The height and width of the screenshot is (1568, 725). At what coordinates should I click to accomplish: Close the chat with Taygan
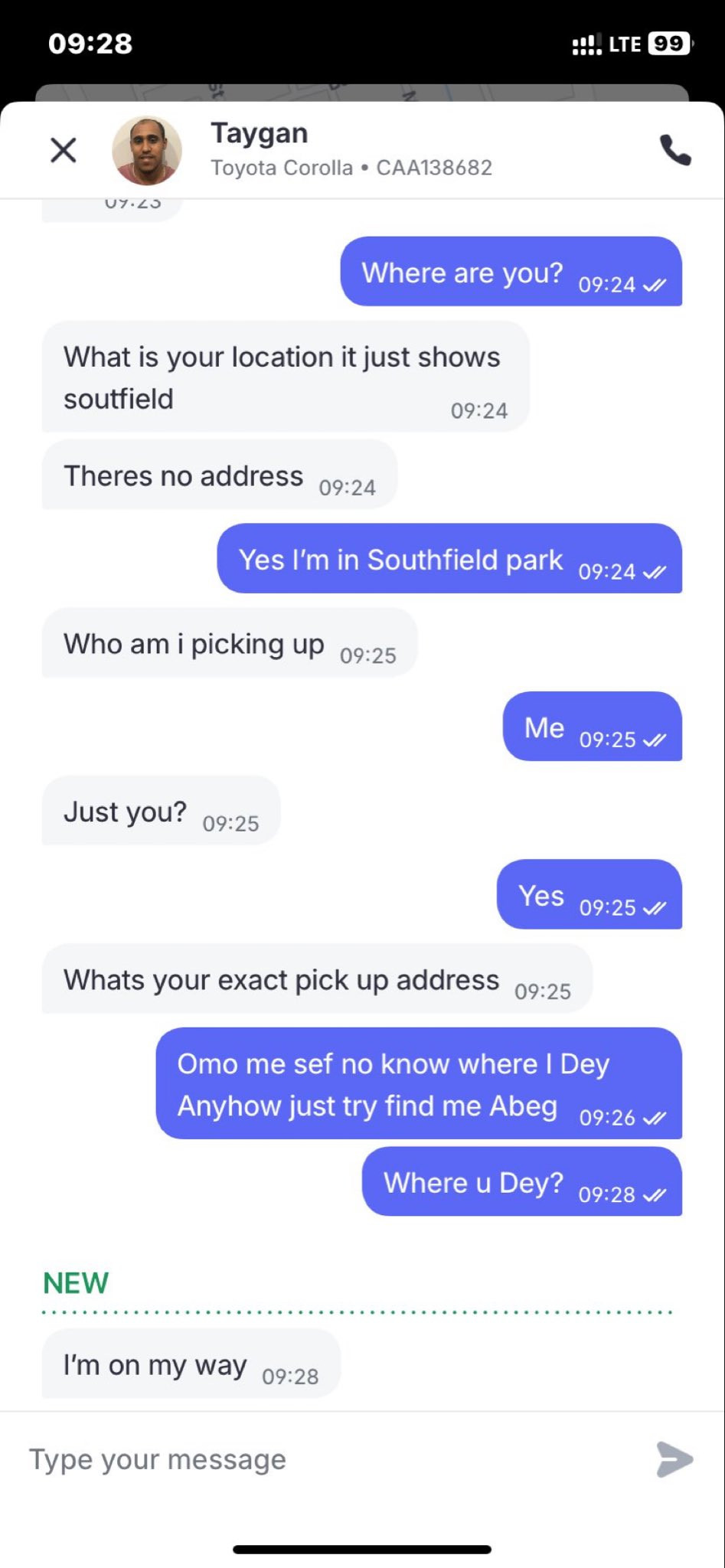click(x=64, y=150)
